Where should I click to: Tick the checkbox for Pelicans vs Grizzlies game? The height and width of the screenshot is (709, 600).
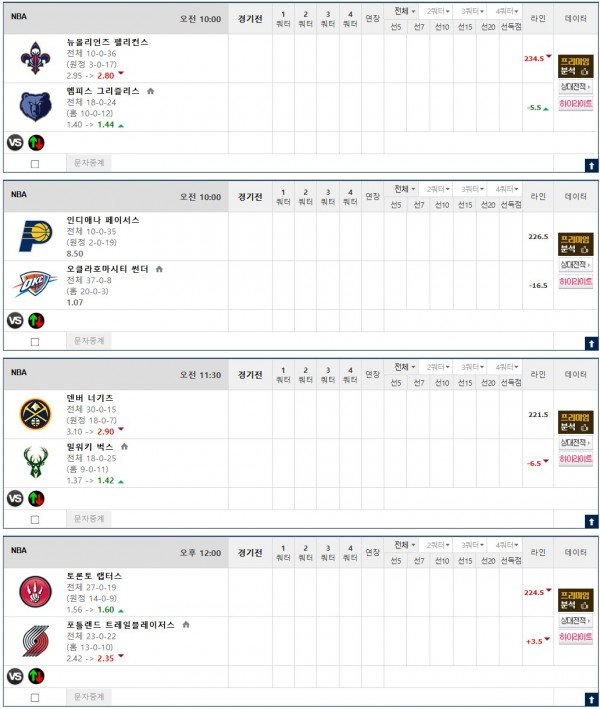point(35,163)
